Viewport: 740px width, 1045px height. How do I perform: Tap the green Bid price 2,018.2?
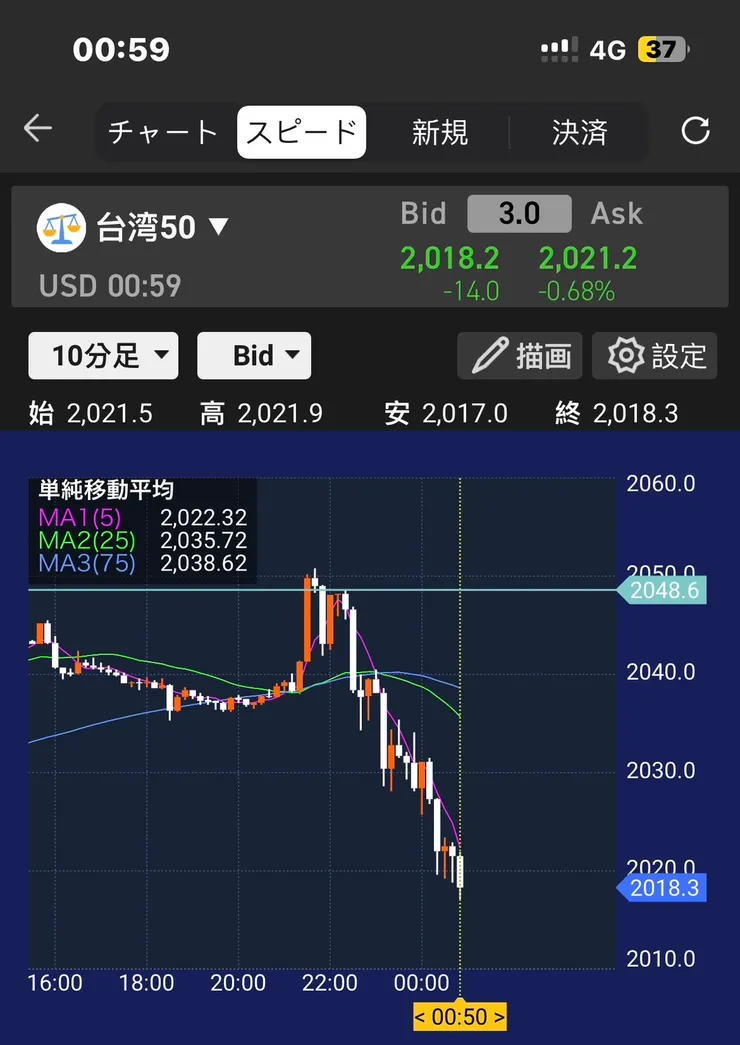450,258
